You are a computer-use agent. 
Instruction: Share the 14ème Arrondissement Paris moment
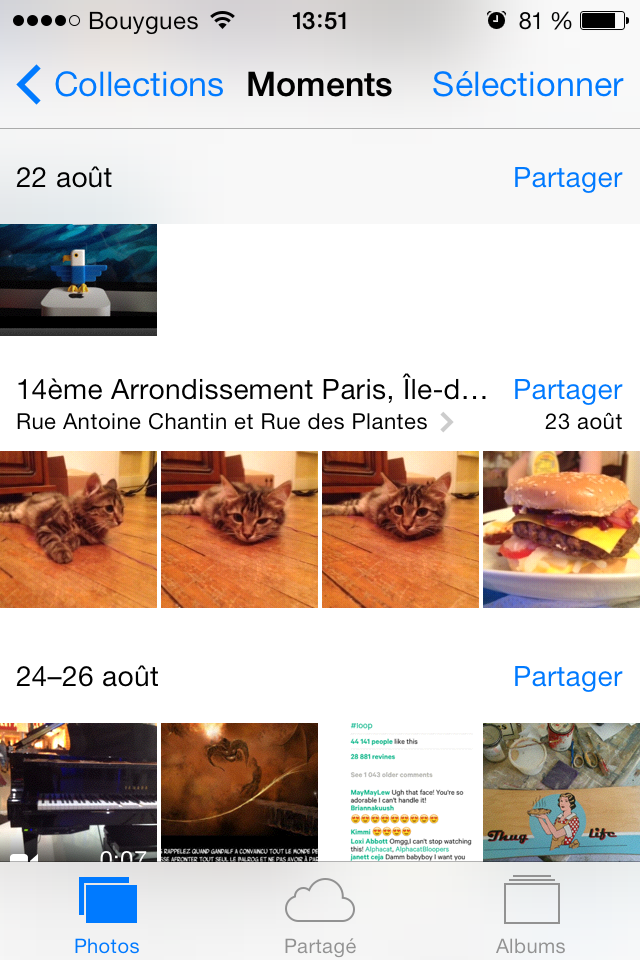click(x=567, y=390)
